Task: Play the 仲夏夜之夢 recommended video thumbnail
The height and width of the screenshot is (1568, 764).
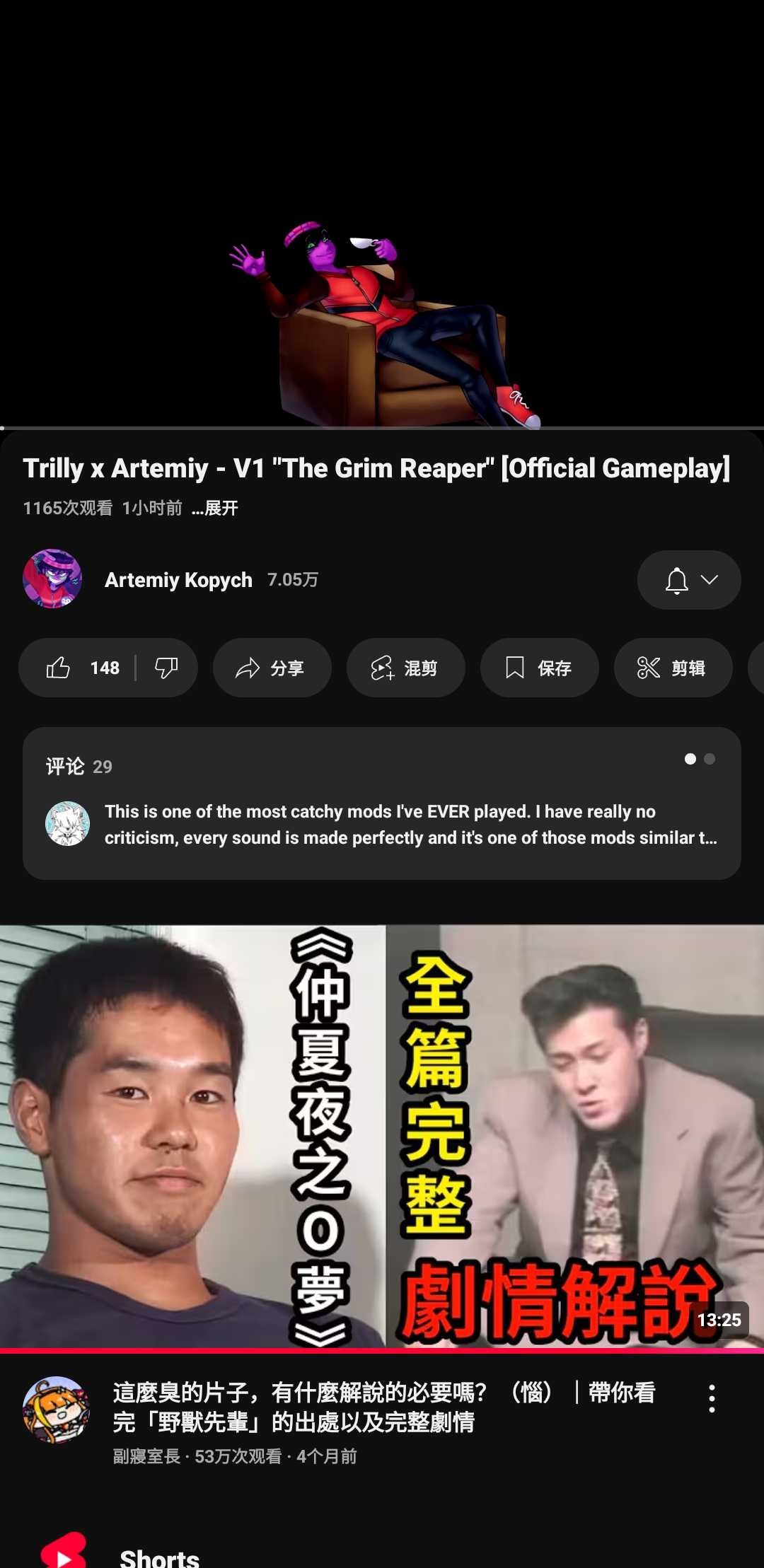Action: click(x=382, y=1136)
